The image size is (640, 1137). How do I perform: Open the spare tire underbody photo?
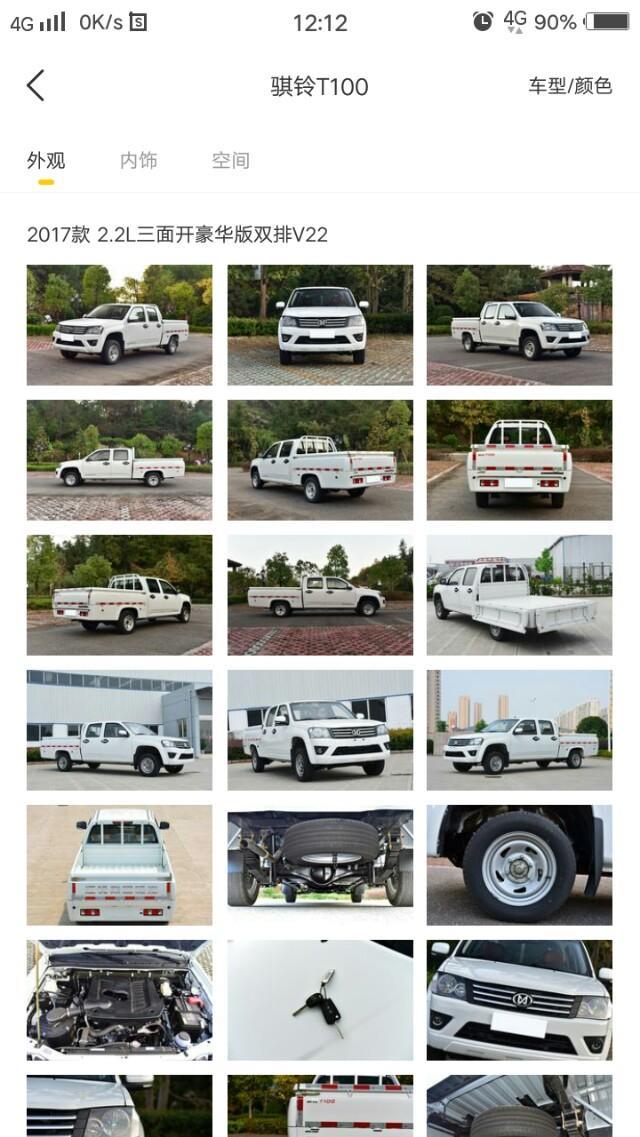pyautogui.click(x=320, y=865)
